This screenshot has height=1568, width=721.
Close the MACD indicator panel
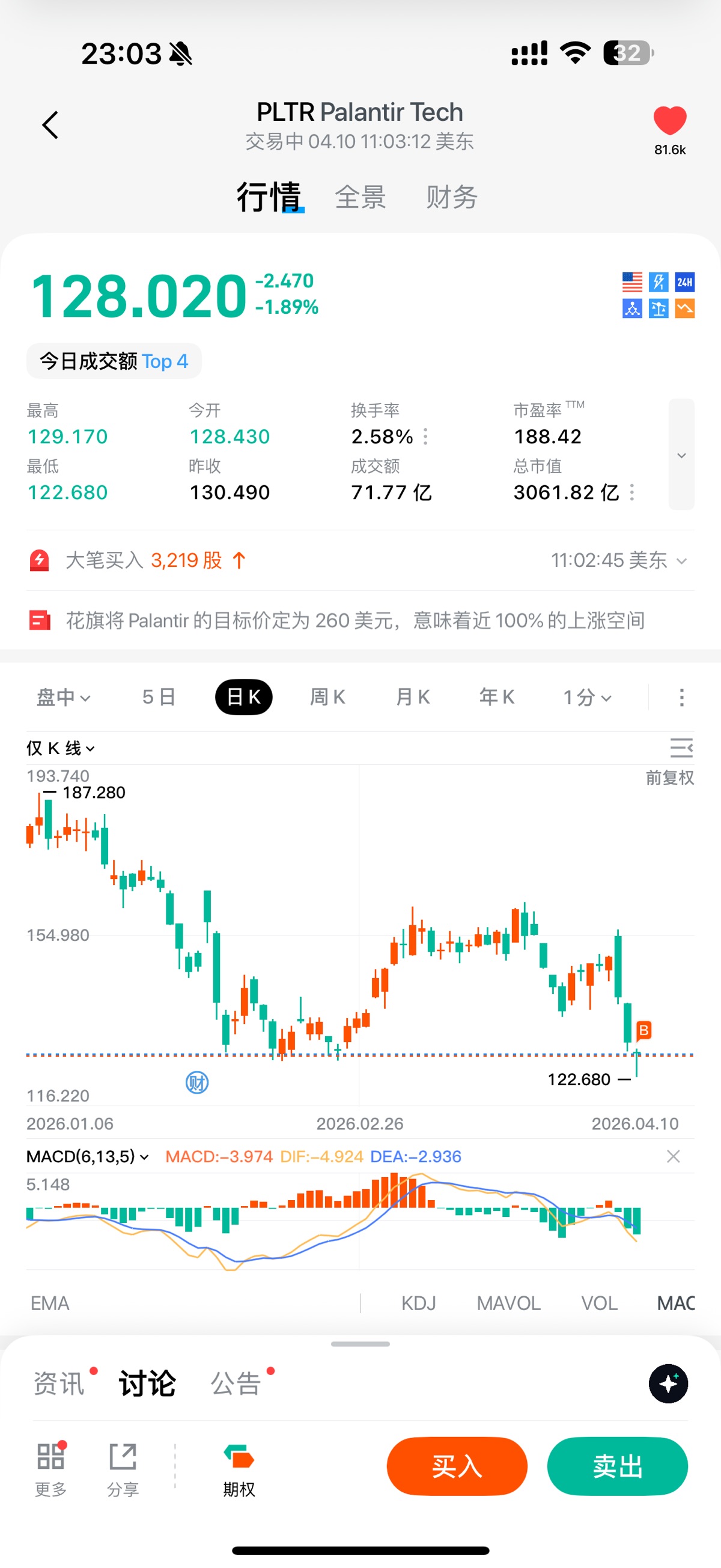click(673, 1157)
